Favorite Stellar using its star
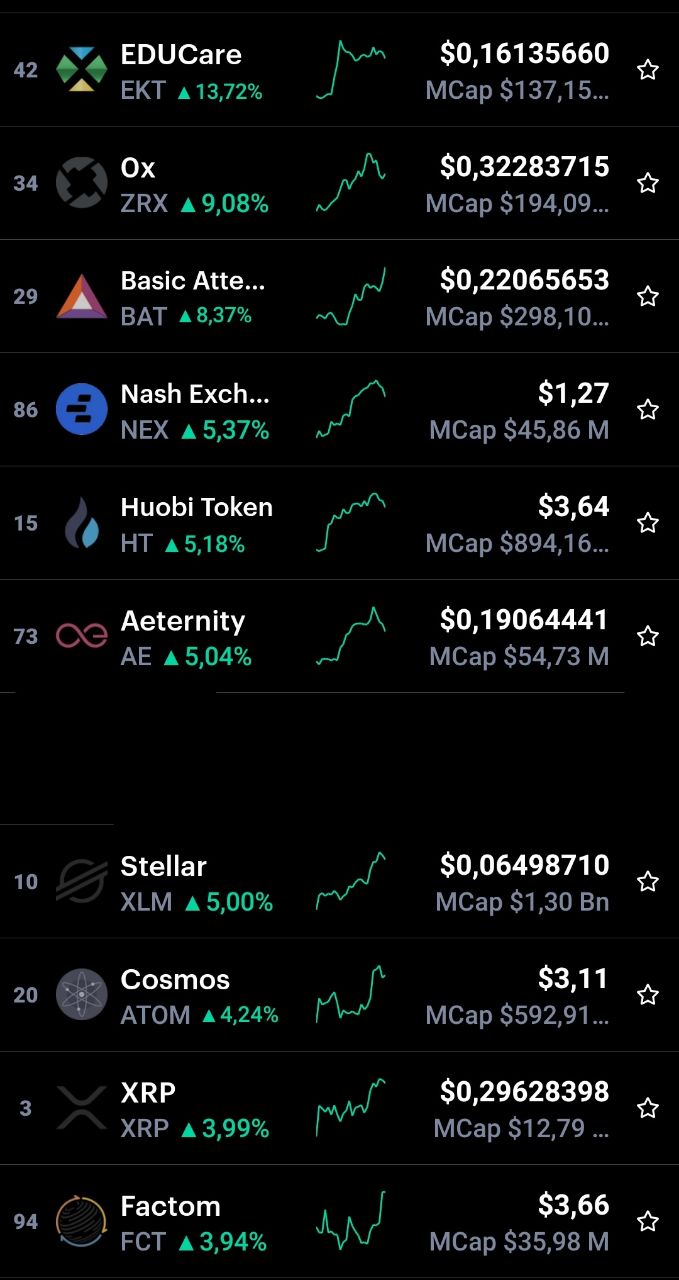 [x=648, y=881]
